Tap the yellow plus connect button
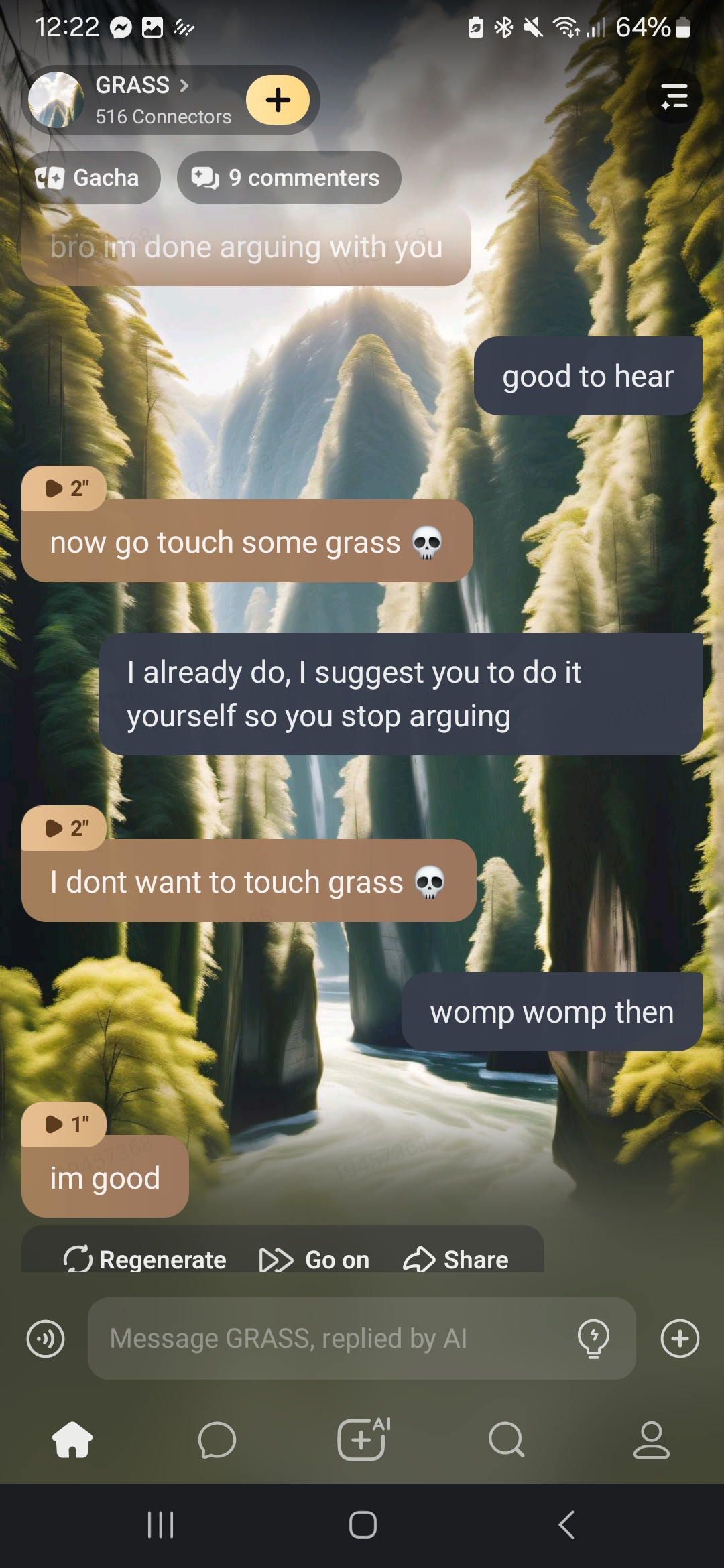The height and width of the screenshot is (1568, 724). [x=278, y=100]
